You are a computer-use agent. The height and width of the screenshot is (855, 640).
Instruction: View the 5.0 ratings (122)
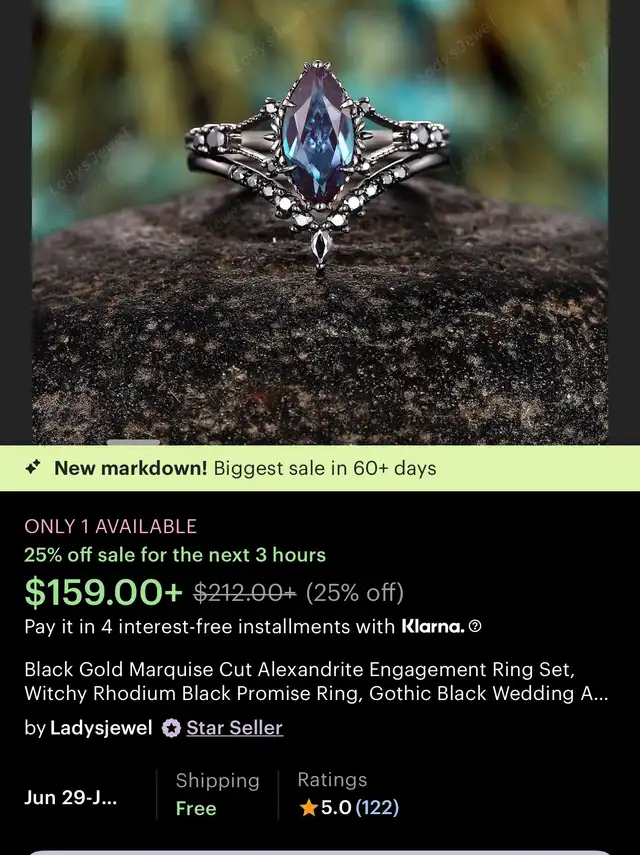349,808
